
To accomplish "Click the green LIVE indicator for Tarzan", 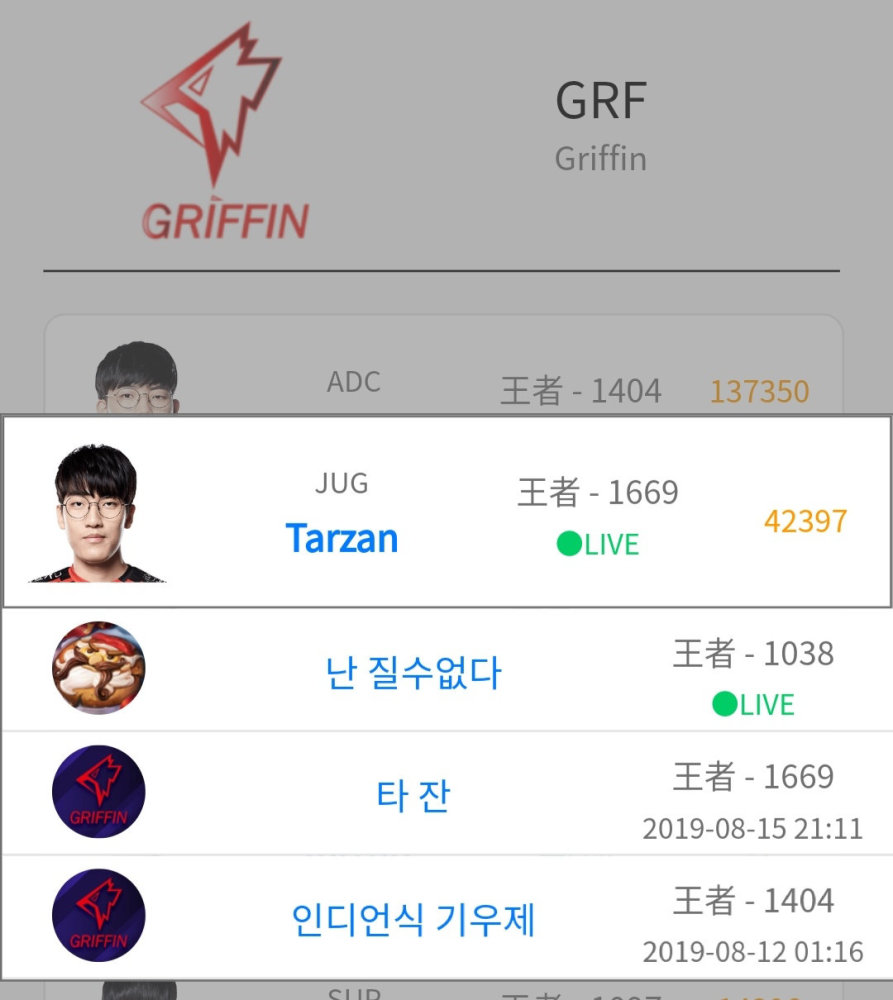I will tap(597, 545).
